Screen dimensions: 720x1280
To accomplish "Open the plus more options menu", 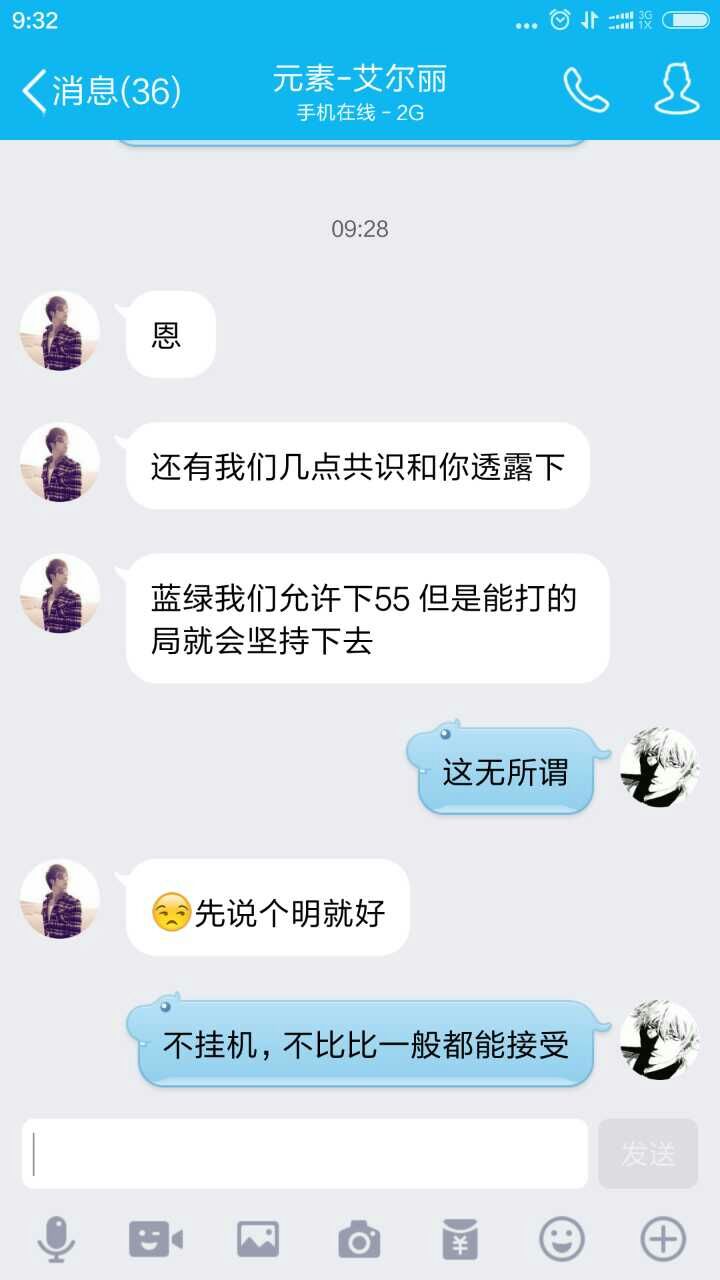I will point(663,1240).
